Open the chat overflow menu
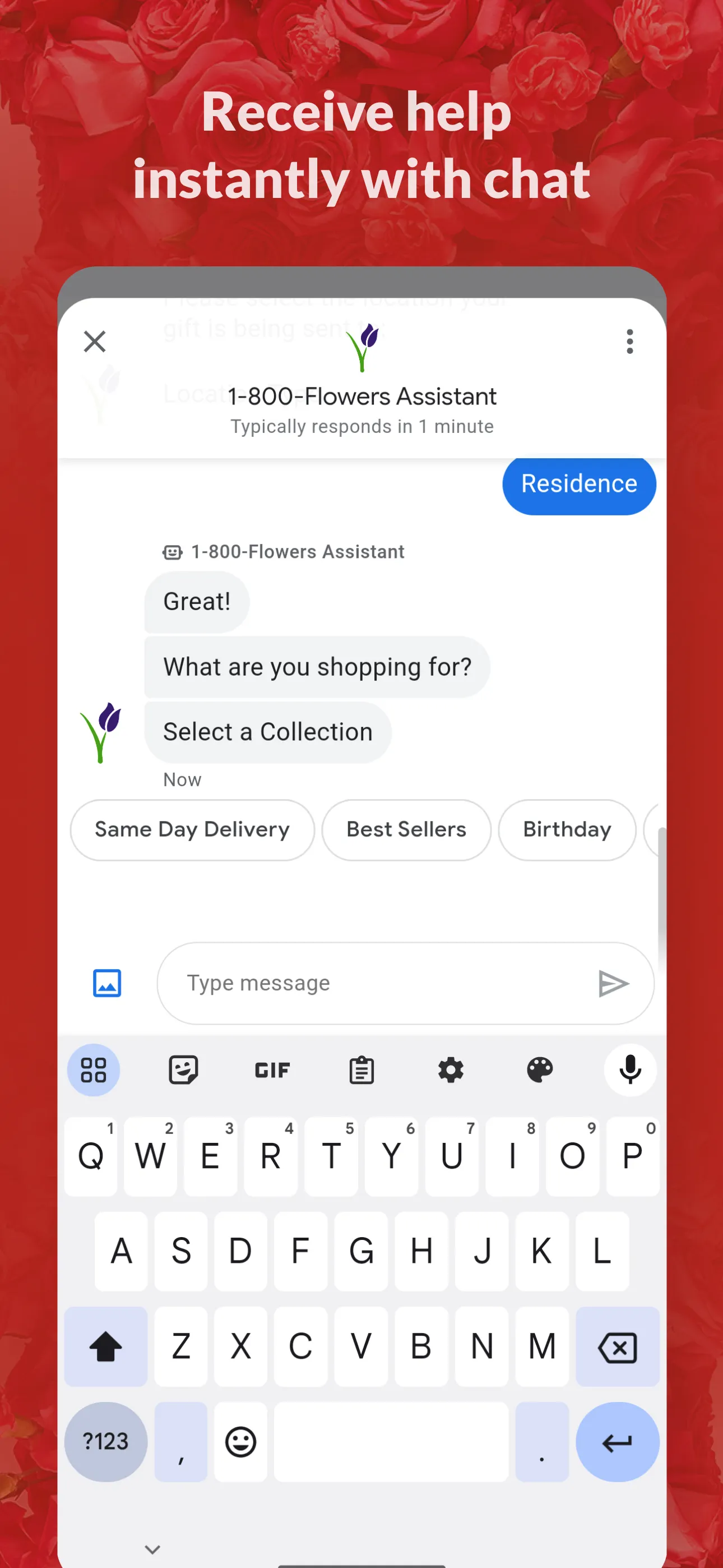The image size is (723, 1568). [x=630, y=342]
